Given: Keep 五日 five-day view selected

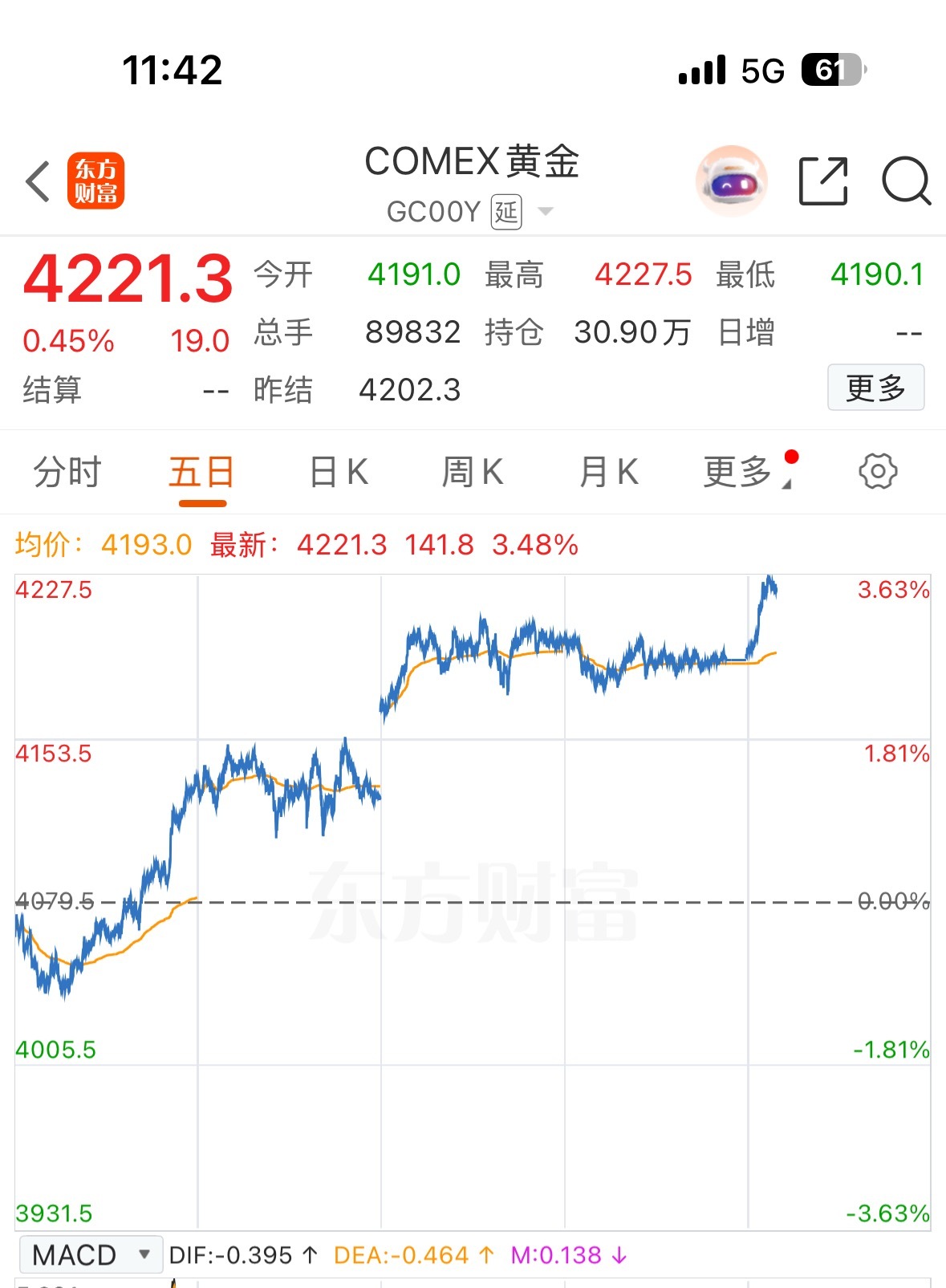Looking at the screenshot, I should tap(200, 472).
